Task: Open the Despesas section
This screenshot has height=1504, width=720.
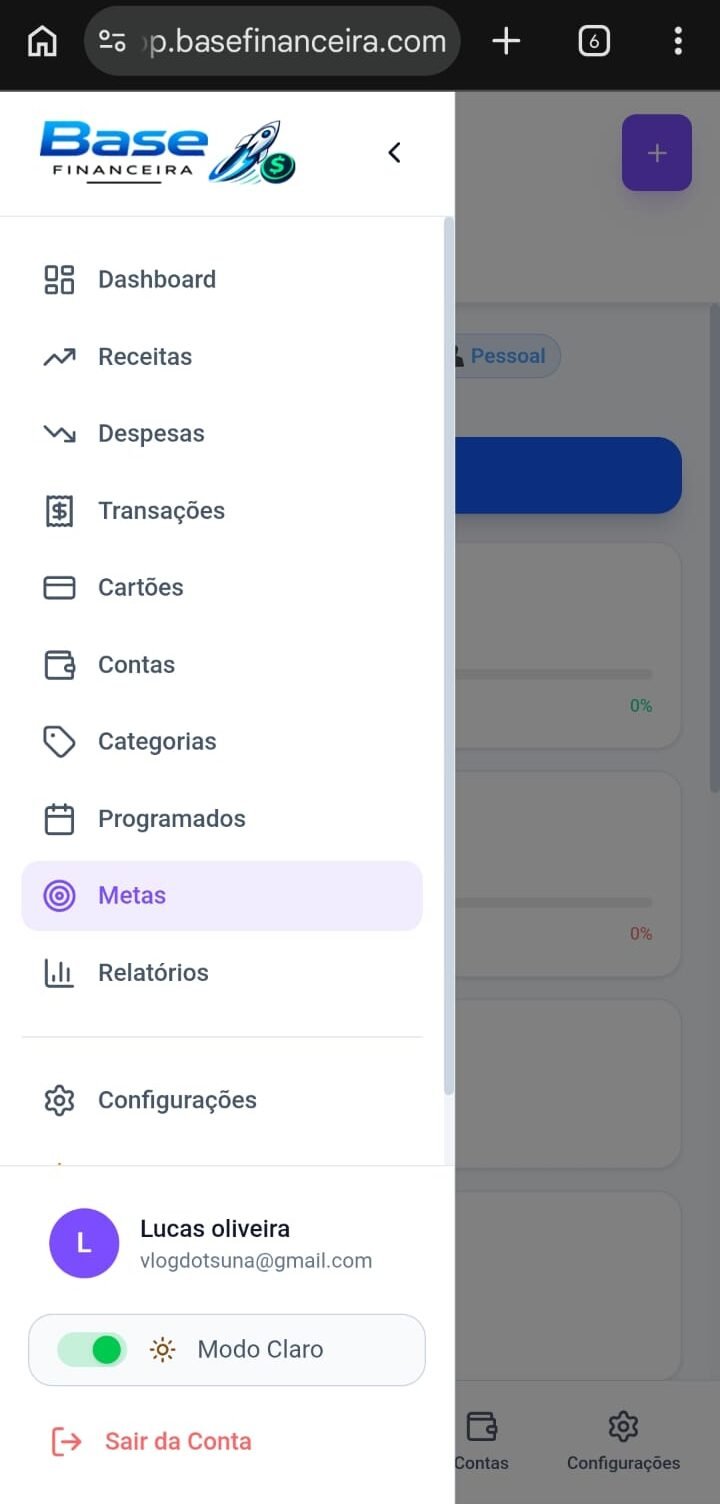Action: pos(150,433)
